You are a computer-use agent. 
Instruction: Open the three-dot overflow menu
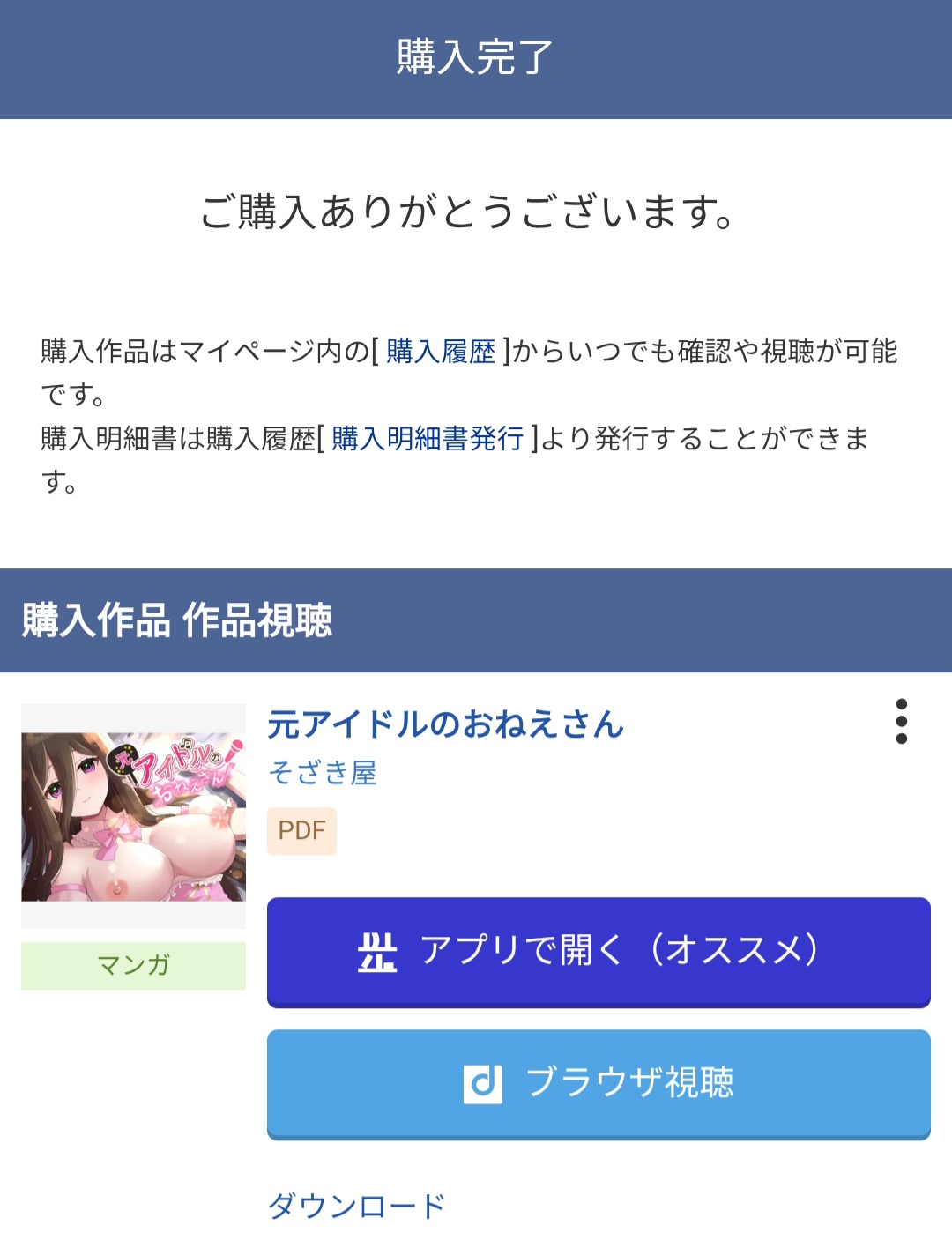(901, 722)
